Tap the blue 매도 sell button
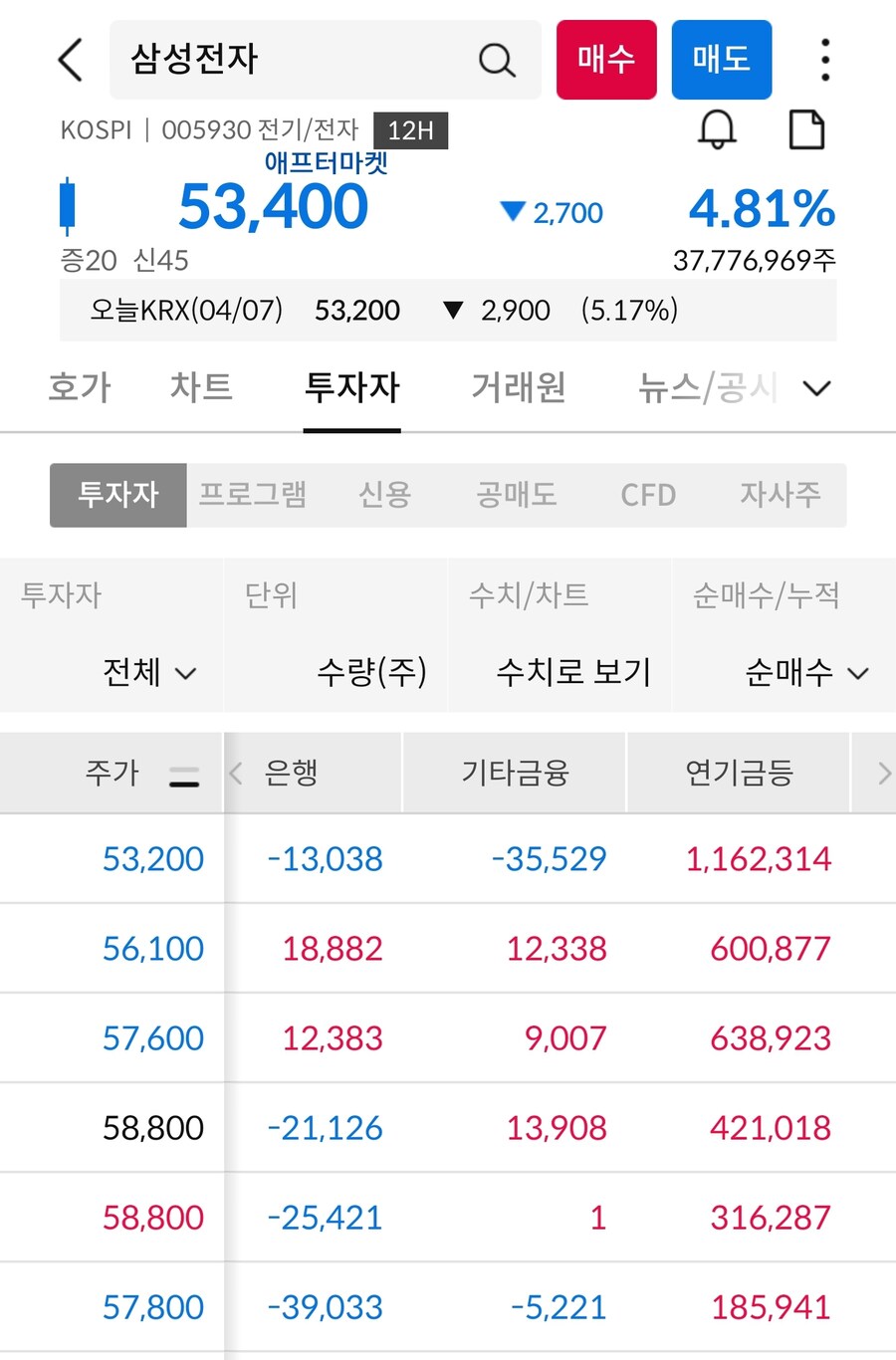This screenshot has width=896, height=1360. [x=721, y=60]
